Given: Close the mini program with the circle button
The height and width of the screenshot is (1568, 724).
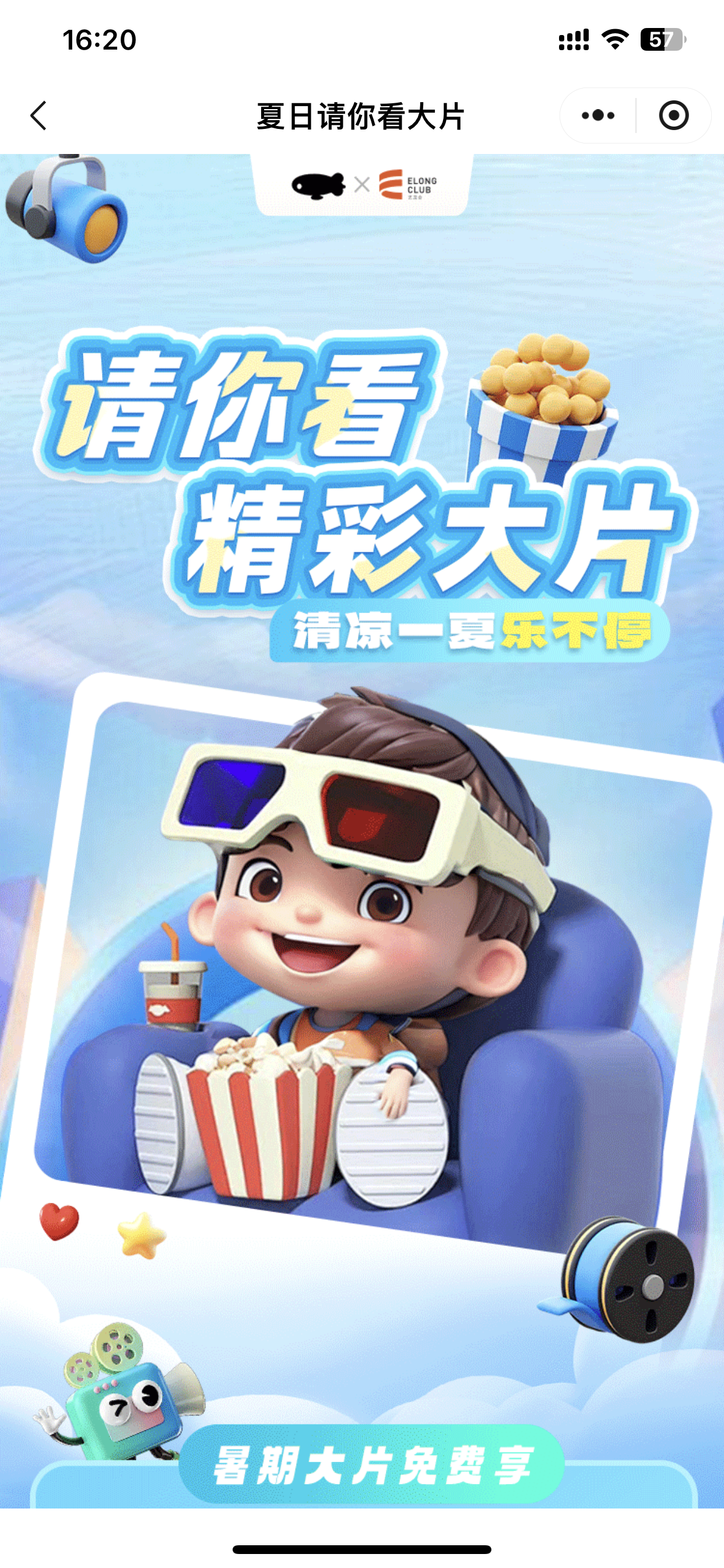Looking at the screenshot, I should pos(673,116).
